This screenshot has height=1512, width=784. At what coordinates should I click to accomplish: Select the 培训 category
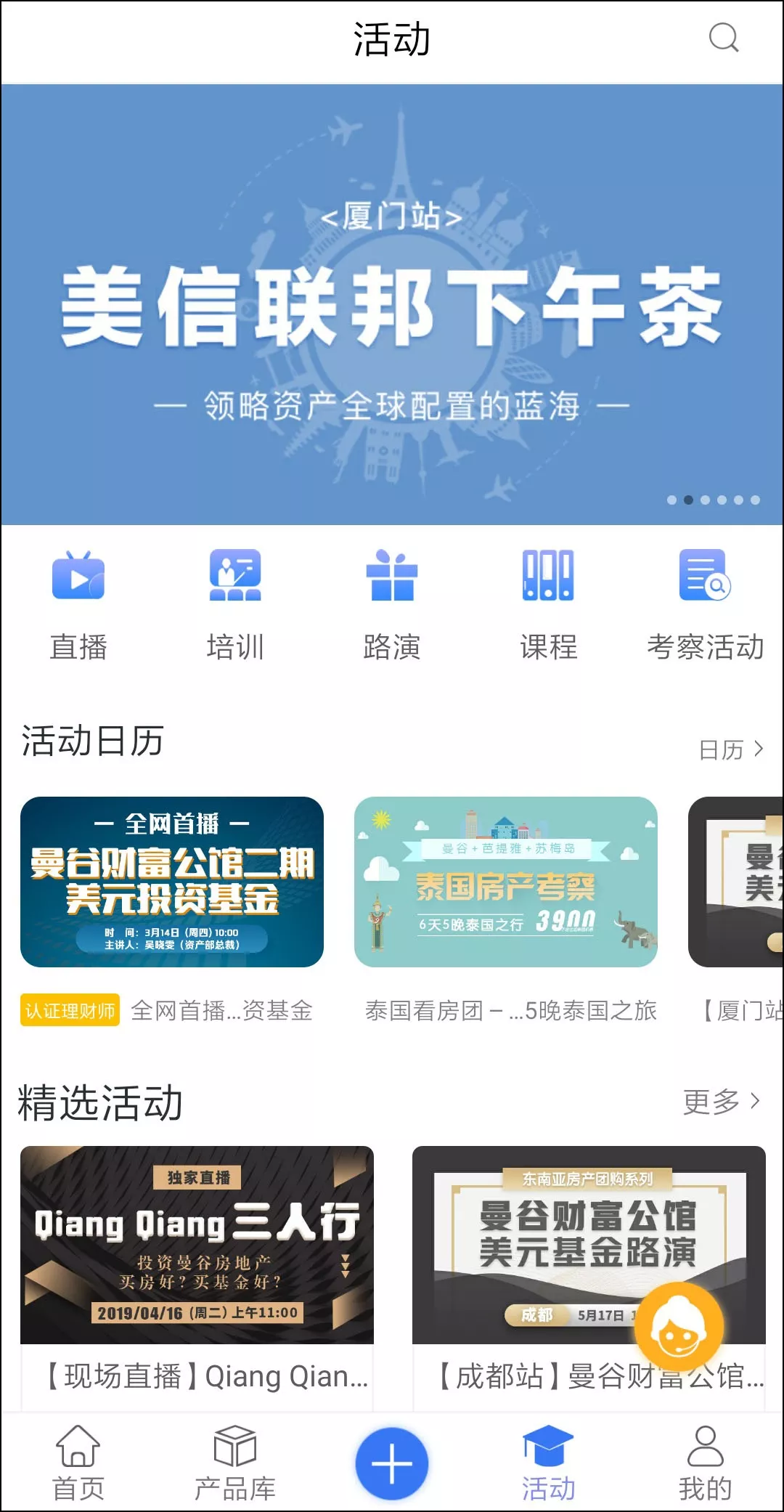pyautogui.click(x=235, y=604)
